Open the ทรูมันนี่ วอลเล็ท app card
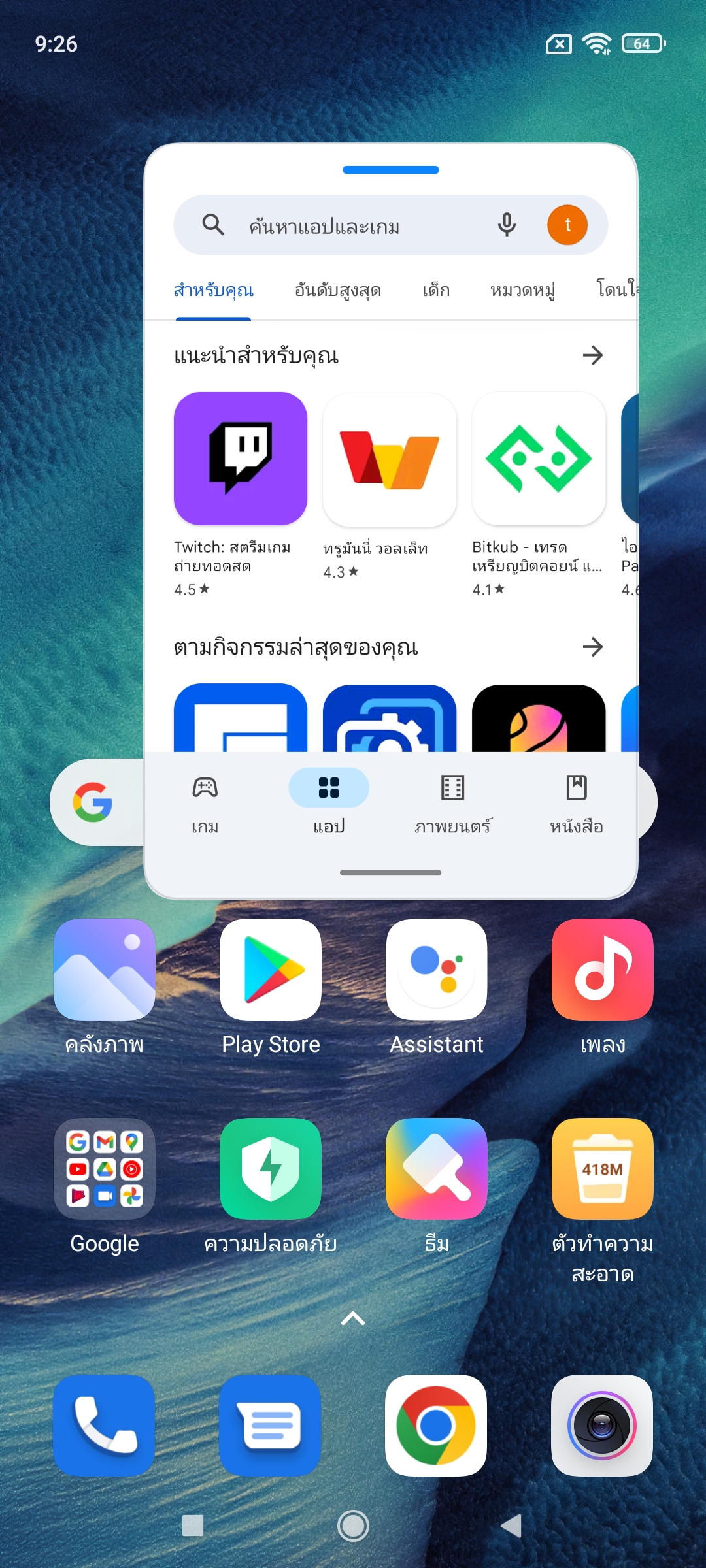The height and width of the screenshot is (1568, 706). click(x=390, y=460)
